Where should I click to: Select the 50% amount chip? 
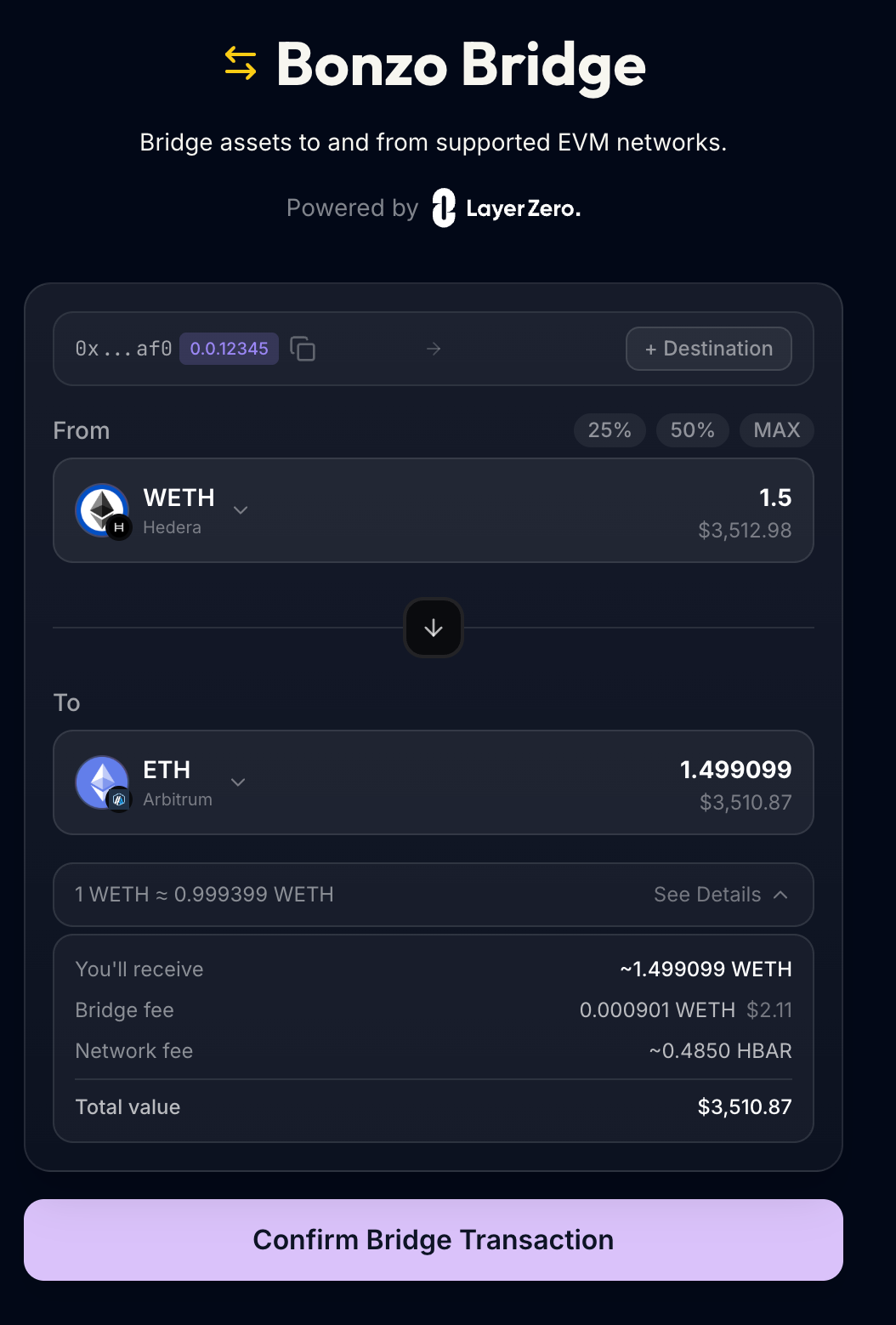pos(692,430)
